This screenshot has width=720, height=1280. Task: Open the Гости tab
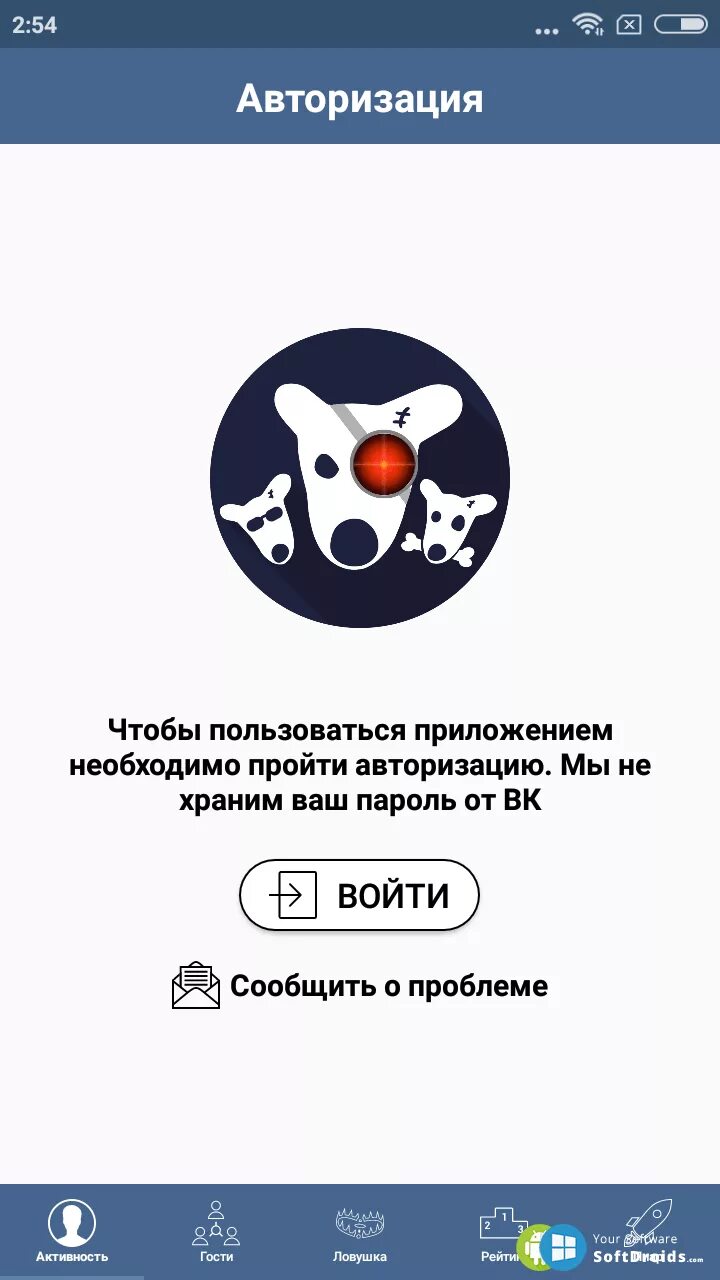pyautogui.click(x=216, y=1232)
